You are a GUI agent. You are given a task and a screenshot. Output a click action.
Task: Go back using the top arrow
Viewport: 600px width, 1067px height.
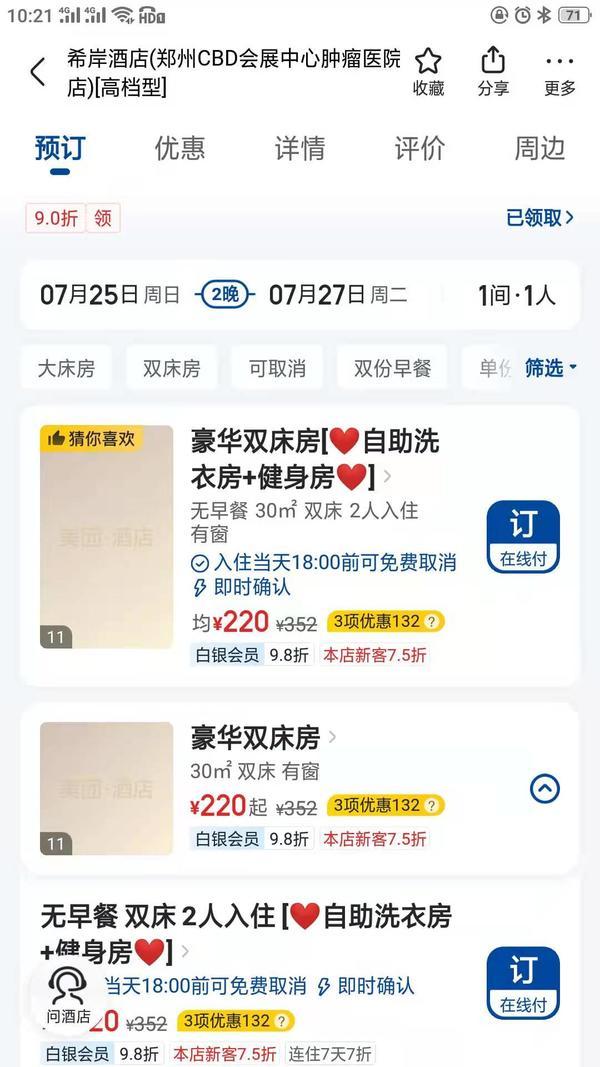(x=38, y=72)
